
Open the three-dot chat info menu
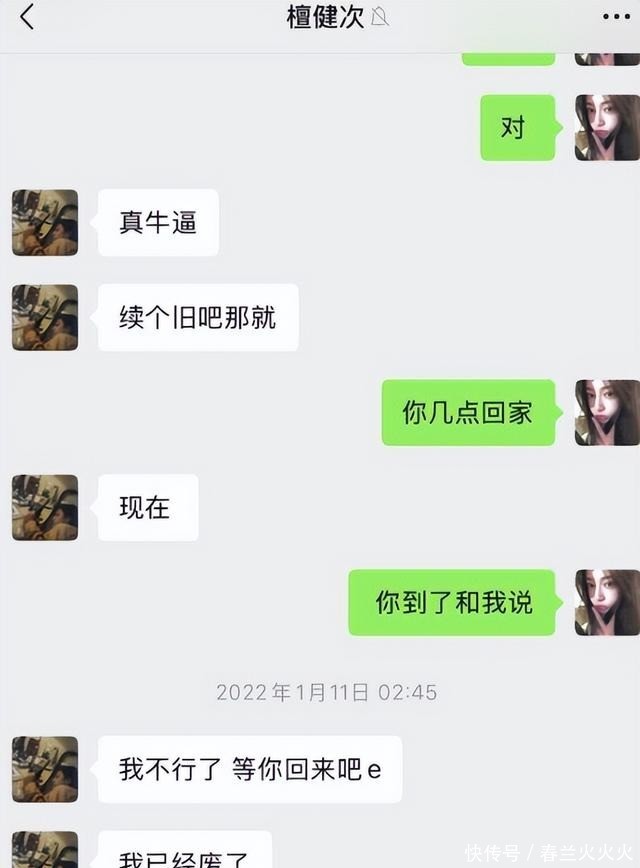[x=616, y=16]
